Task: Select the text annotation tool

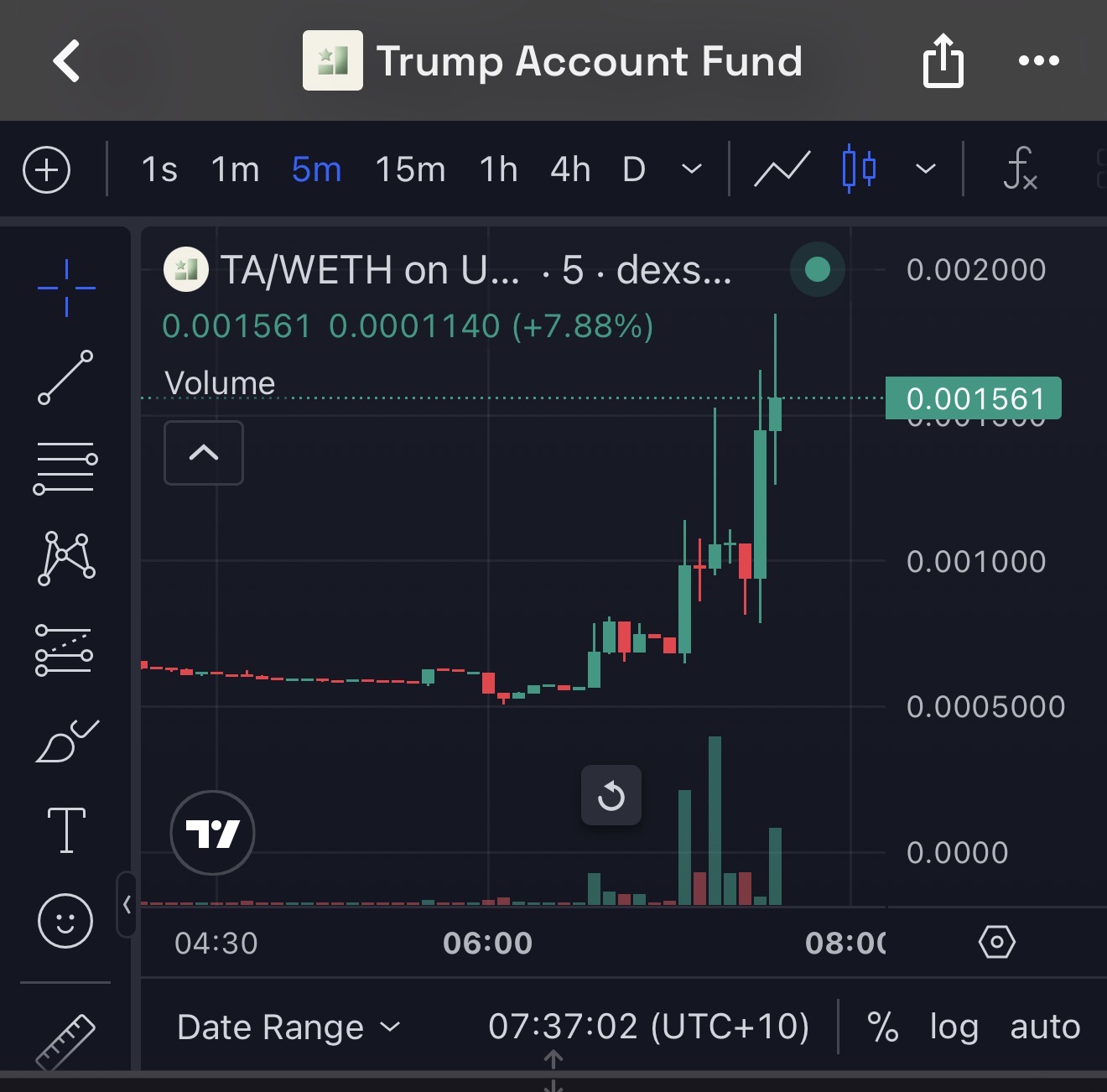Action: coord(66,829)
